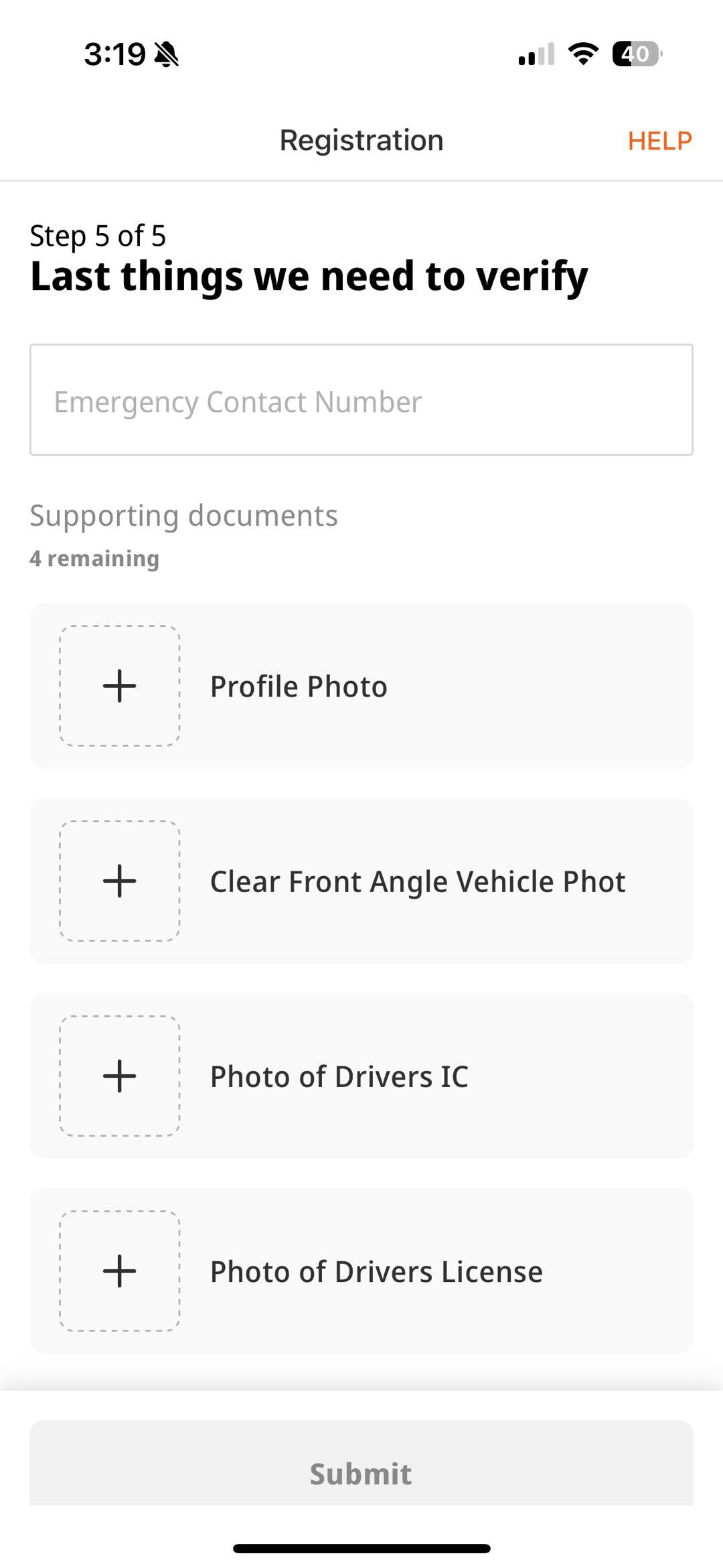Tap plus icon for Photo of Drivers License
Image resolution: width=723 pixels, height=1568 pixels.
click(119, 1271)
